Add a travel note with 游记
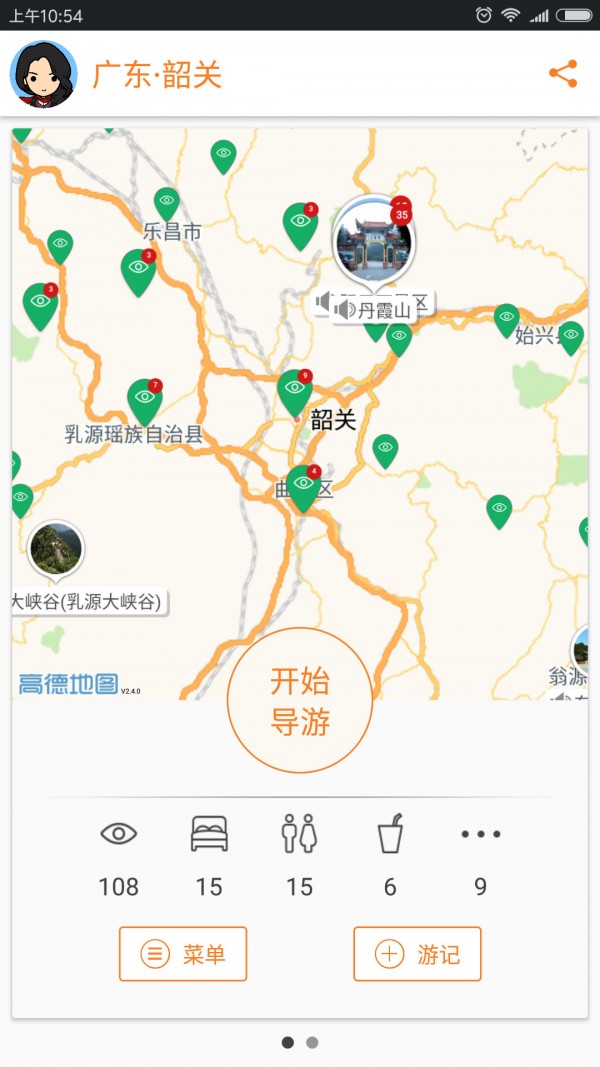Screen dimensions: 600x1067 tap(417, 954)
